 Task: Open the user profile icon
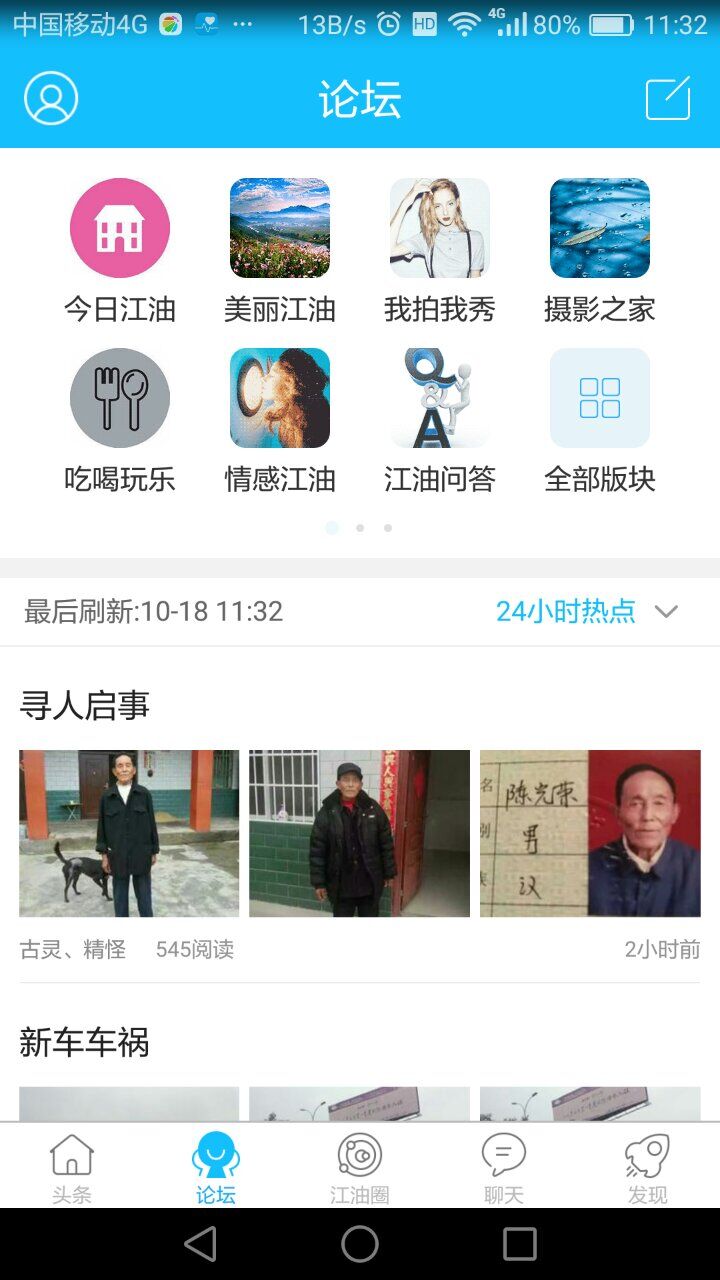(x=51, y=99)
